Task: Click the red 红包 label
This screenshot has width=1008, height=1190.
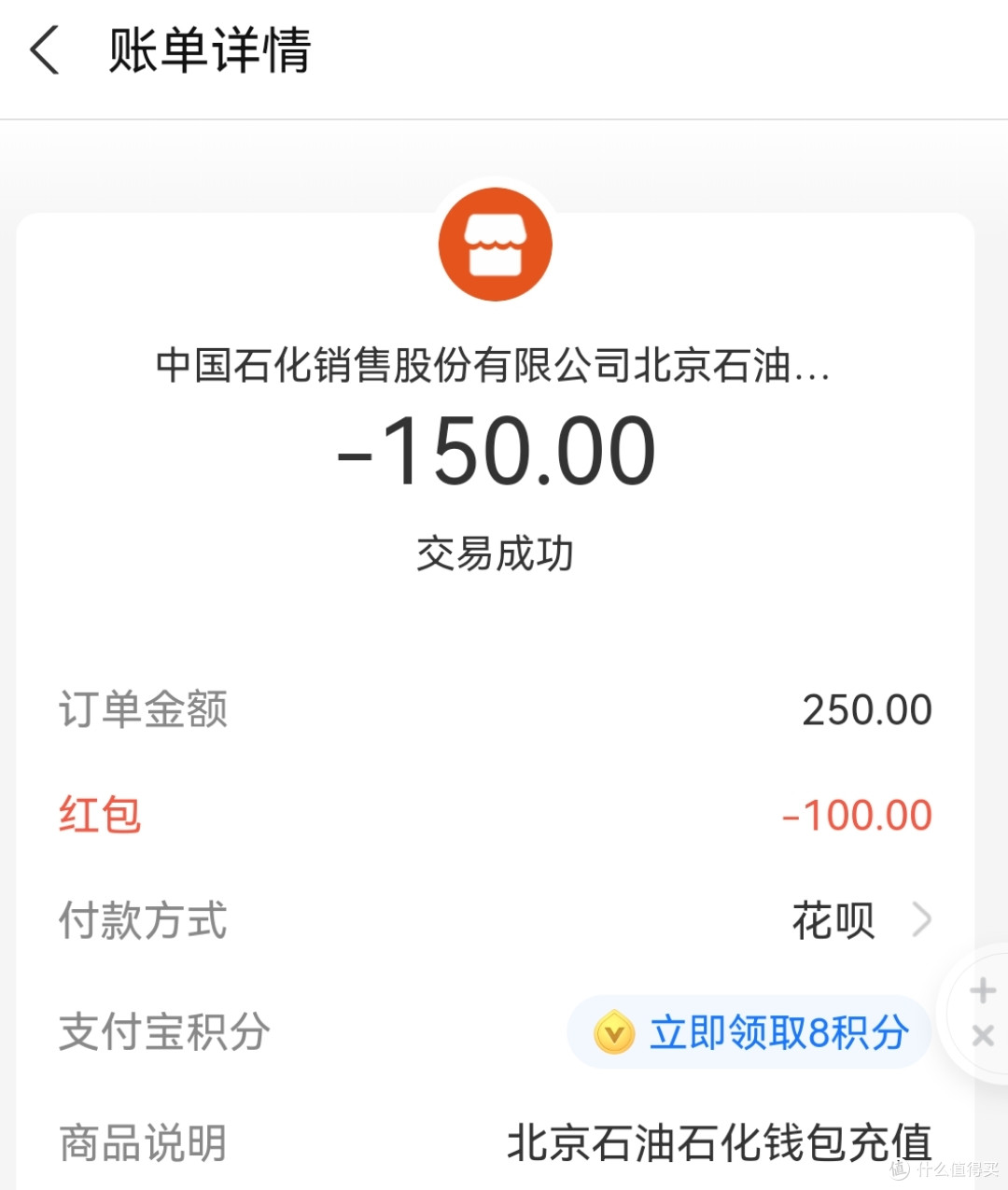Action: pos(99,814)
